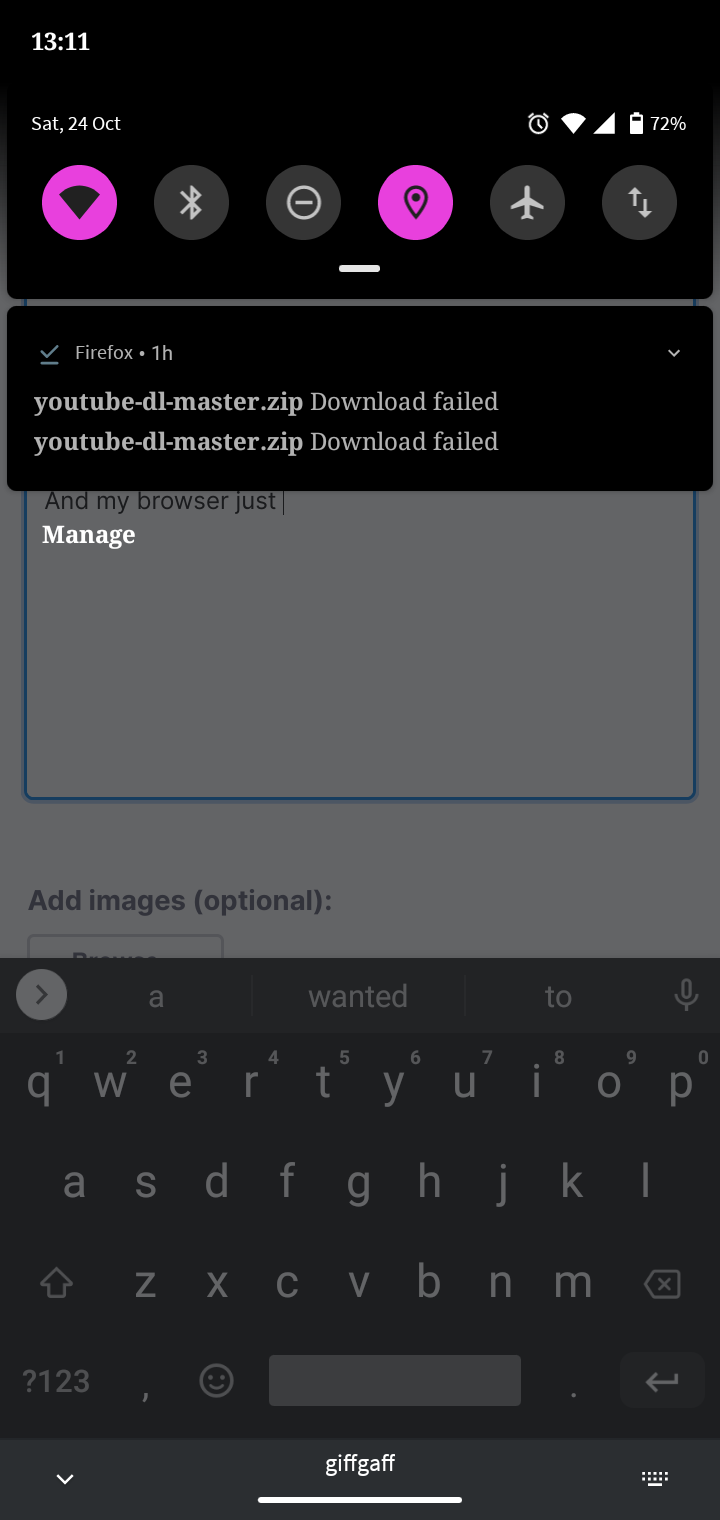Tap the keyboard backspace key
This screenshot has width=720, height=1520.
tap(662, 1283)
